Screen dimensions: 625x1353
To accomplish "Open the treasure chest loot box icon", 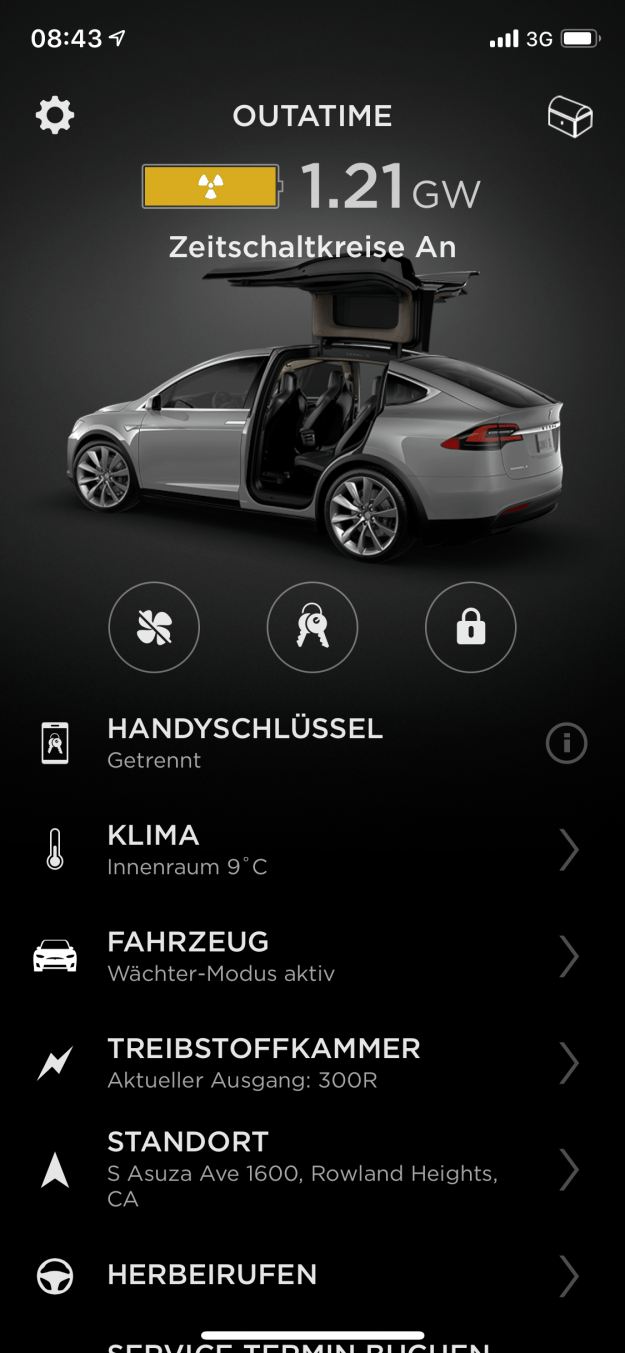I will (570, 117).
